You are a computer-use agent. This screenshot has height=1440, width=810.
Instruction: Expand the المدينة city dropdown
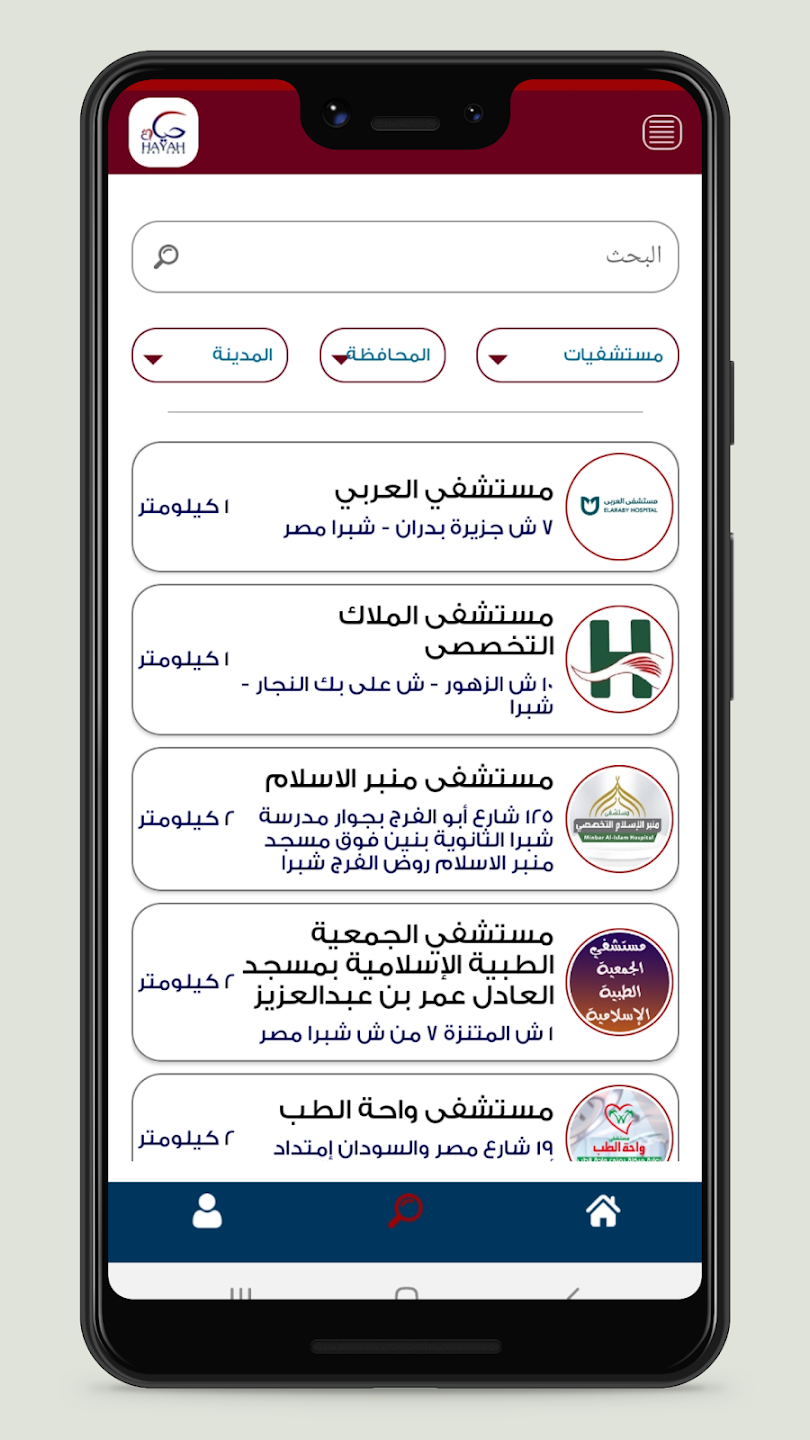click(x=210, y=355)
